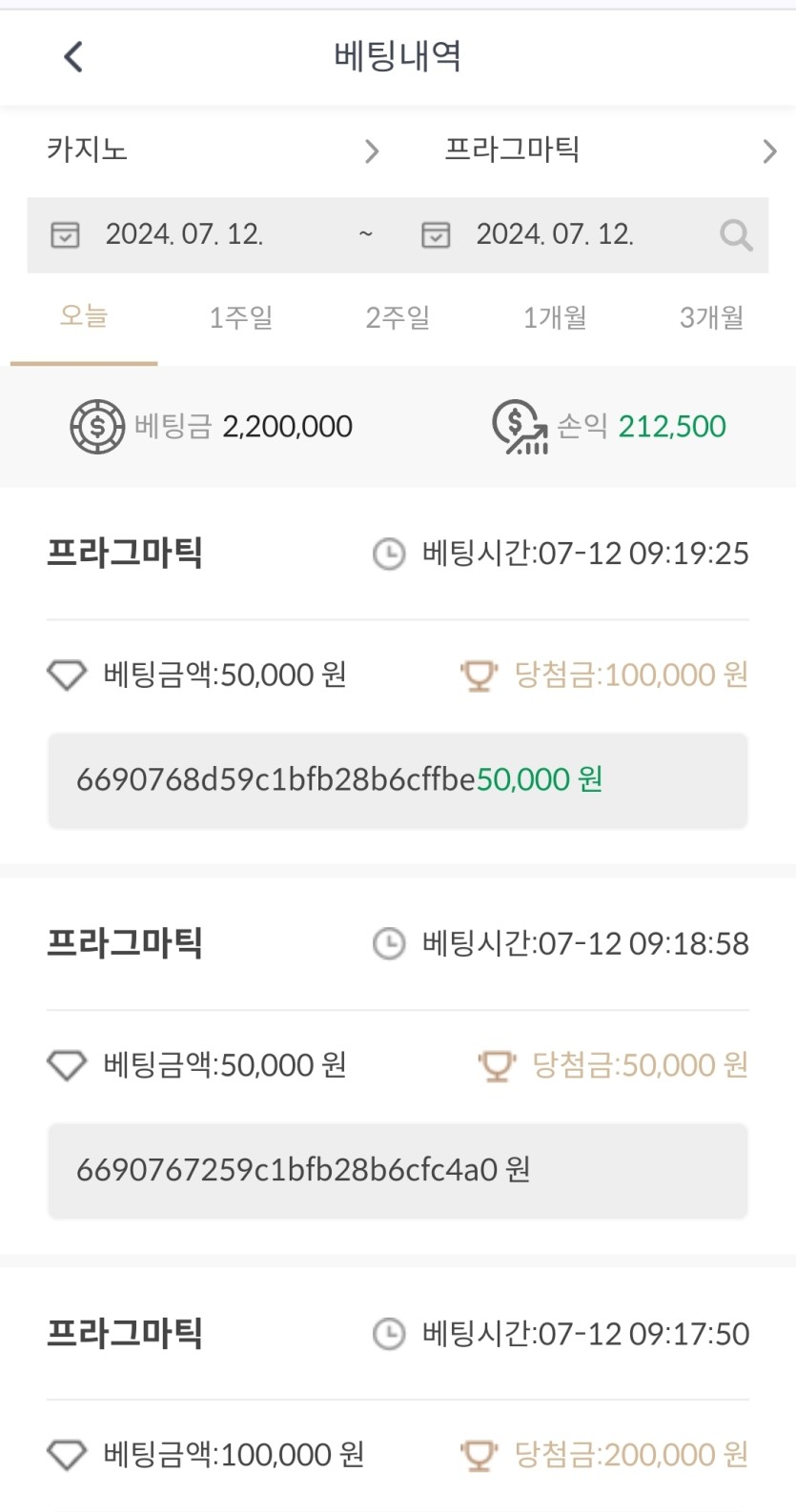This screenshot has height=1512, width=796.
Task: Switch to the 1주일 tab
Action: [241, 317]
